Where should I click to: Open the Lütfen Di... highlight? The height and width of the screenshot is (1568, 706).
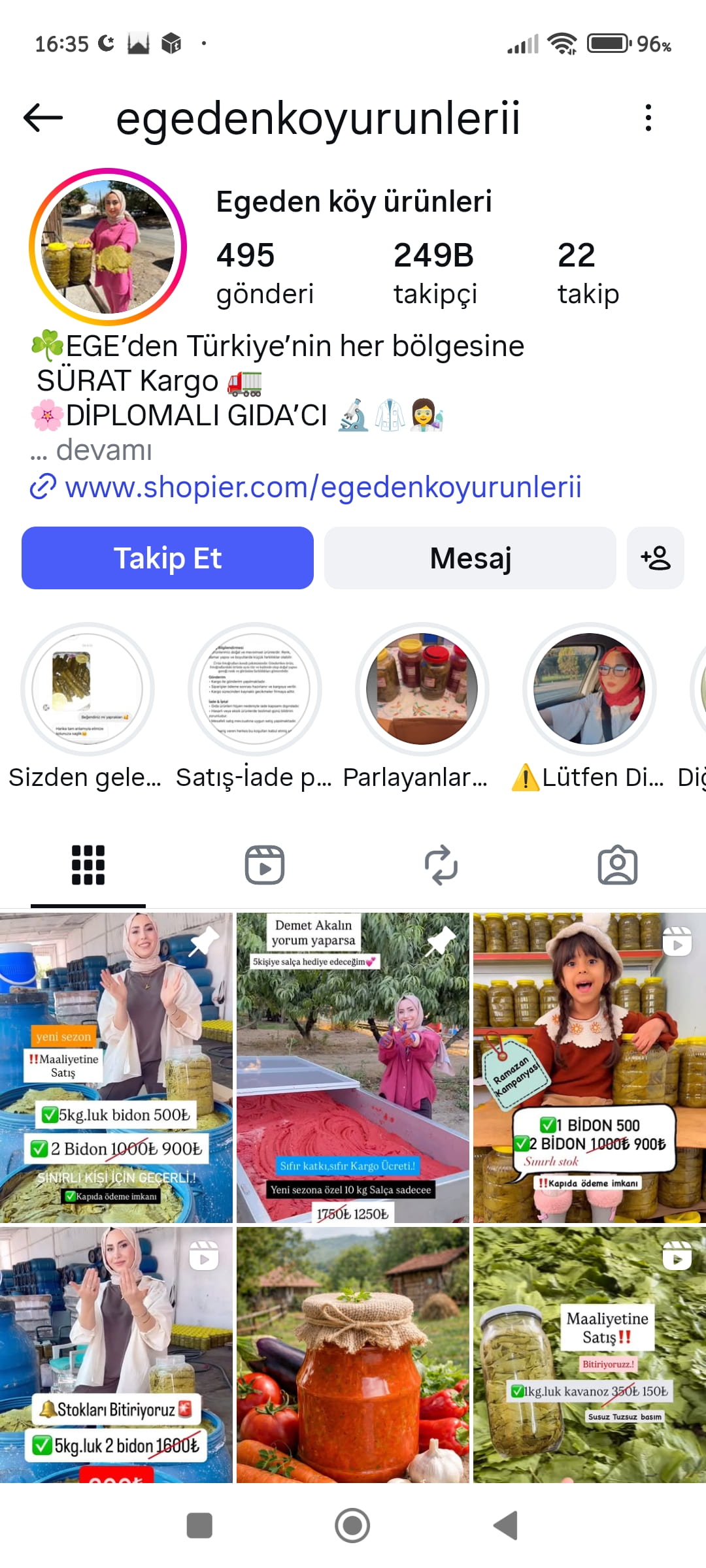click(x=590, y=689)
